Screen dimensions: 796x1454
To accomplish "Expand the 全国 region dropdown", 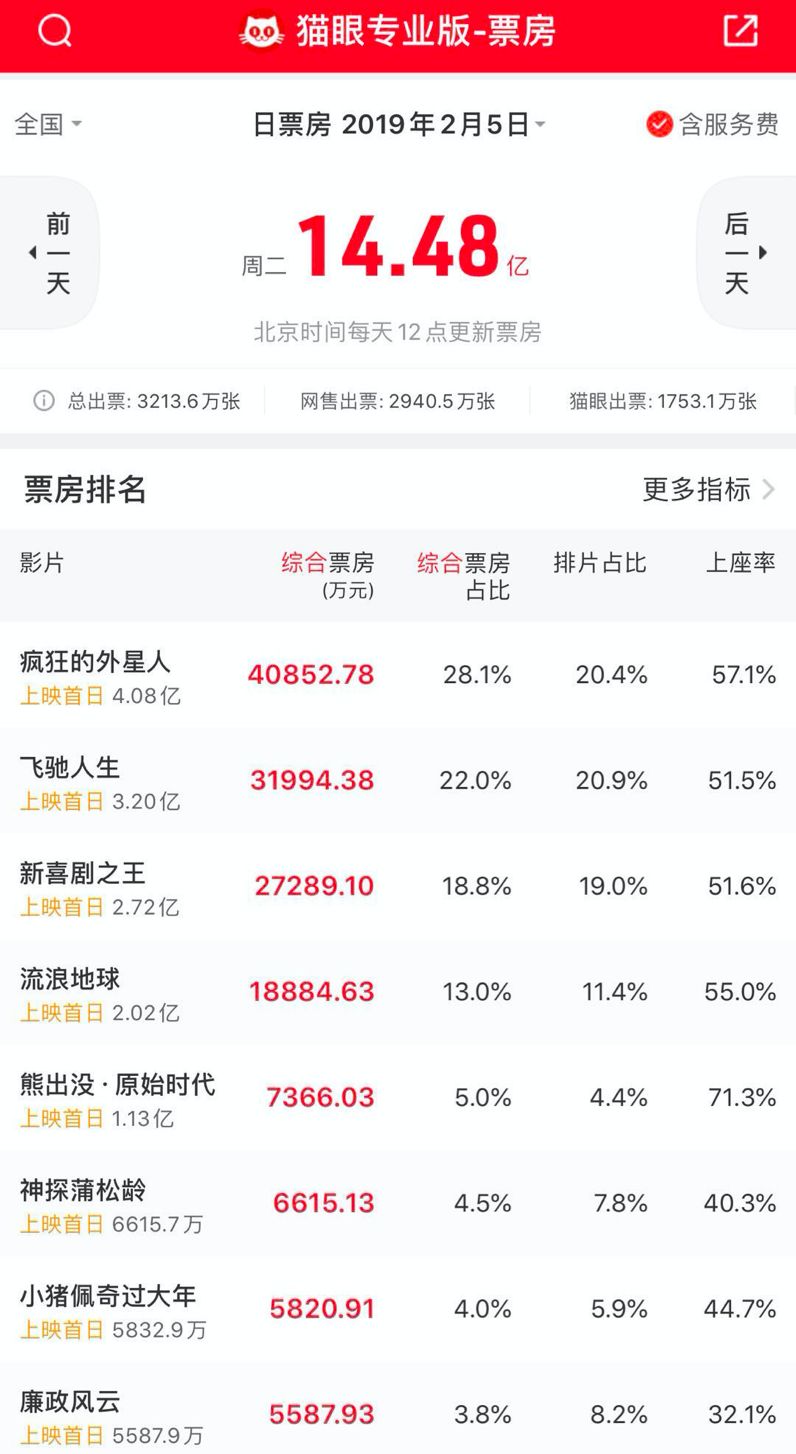I will 48,125.
